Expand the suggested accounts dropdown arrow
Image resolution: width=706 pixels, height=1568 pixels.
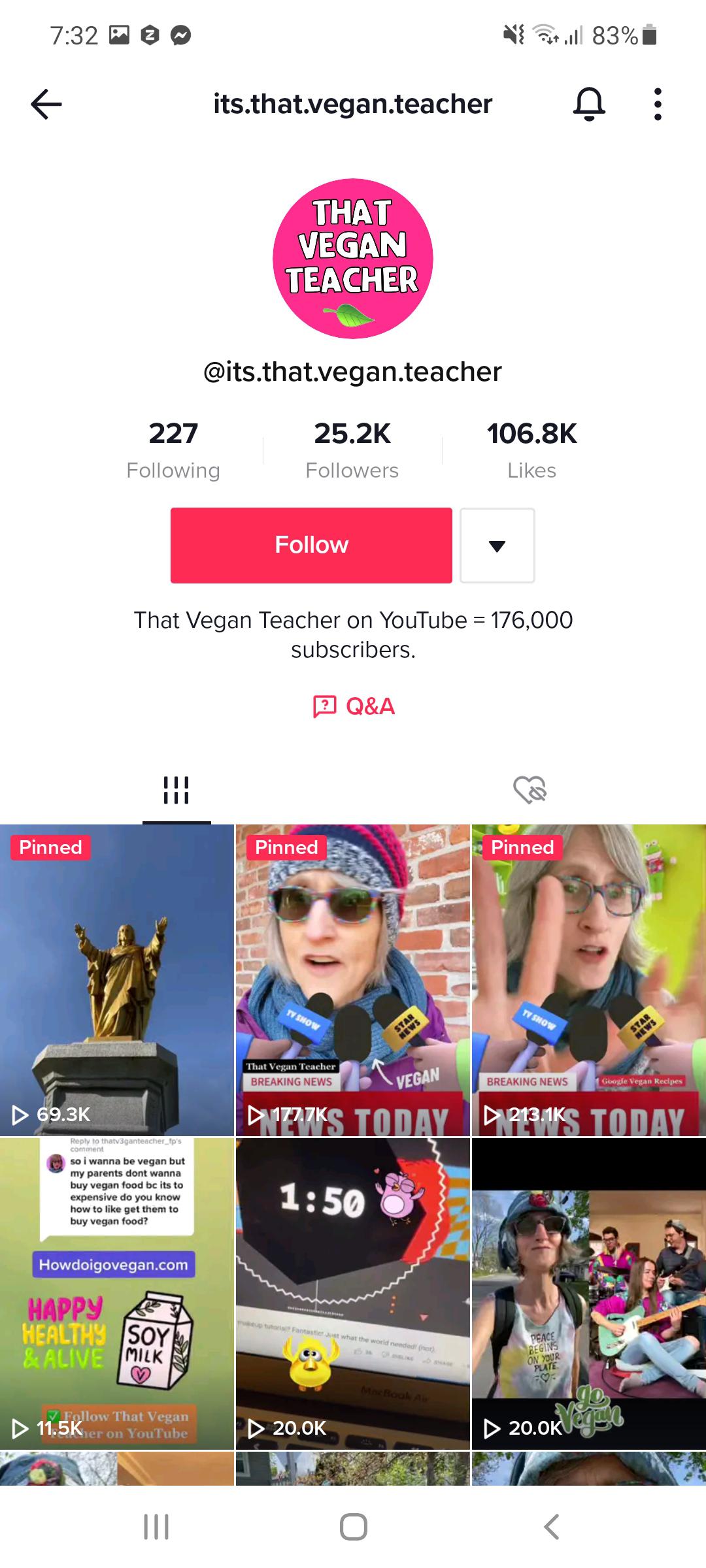(x=497, y=545)
